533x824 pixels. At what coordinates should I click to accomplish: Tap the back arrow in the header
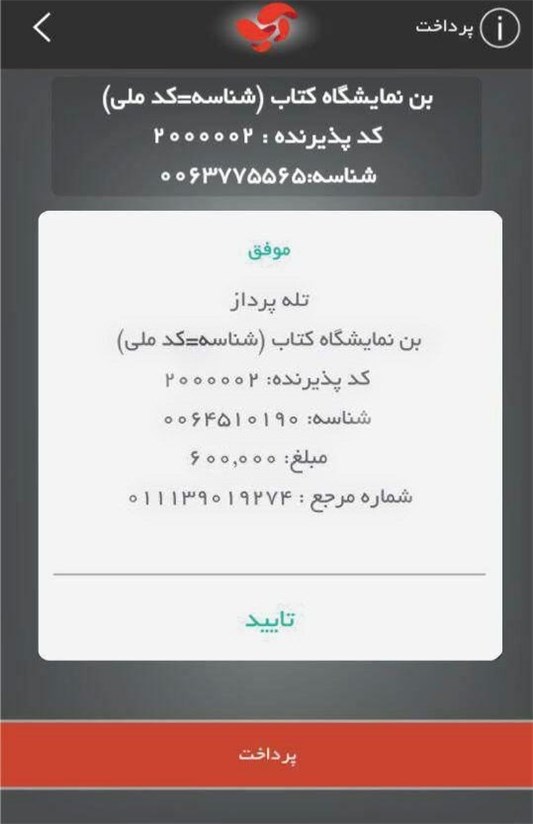42,28
